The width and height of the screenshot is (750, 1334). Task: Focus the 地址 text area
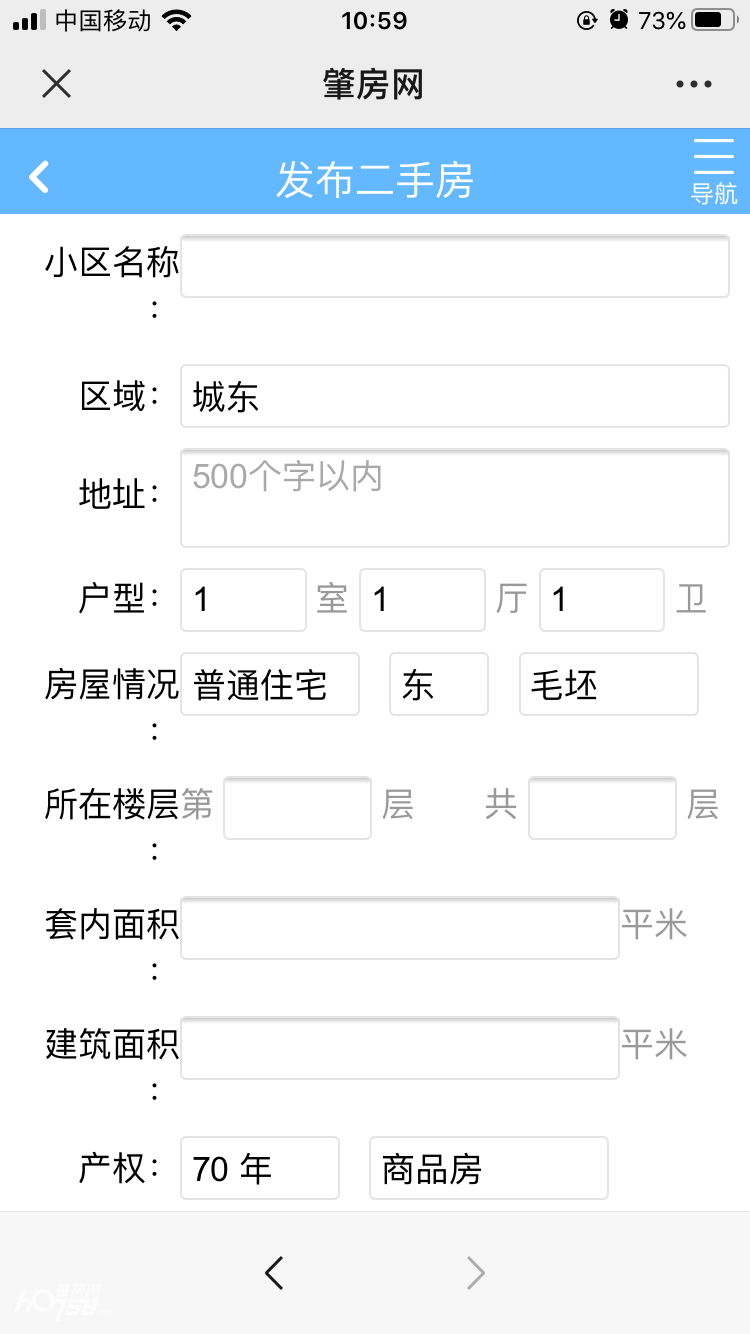point(455,498)
